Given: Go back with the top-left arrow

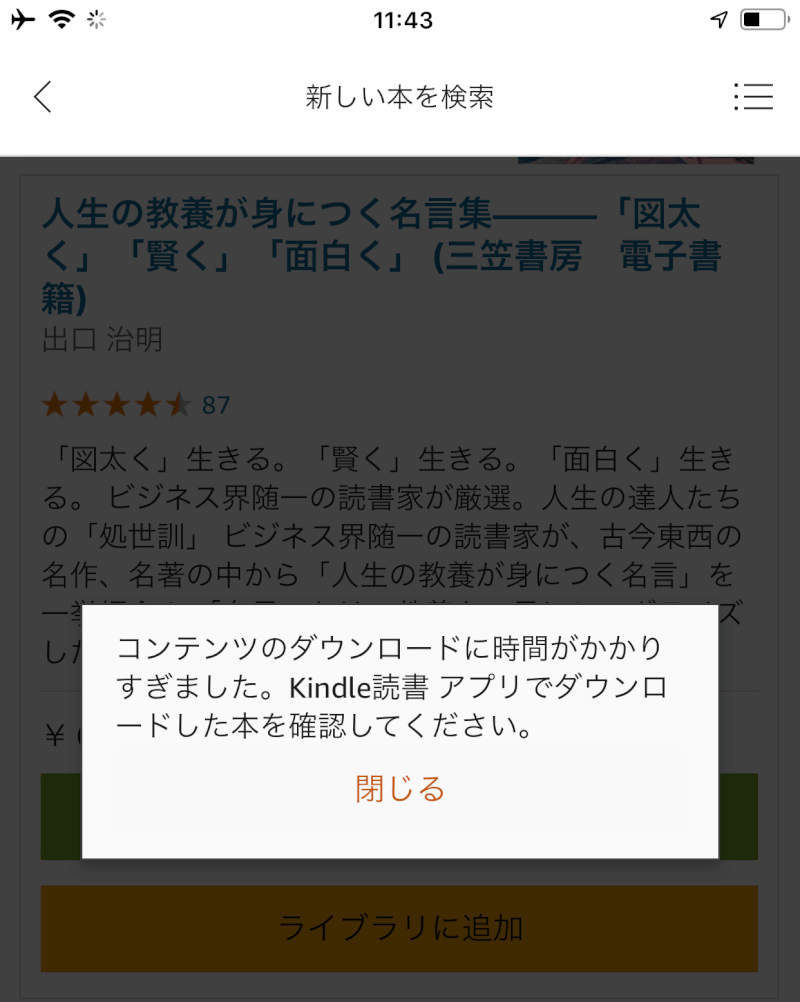Looking at the screenshot, I should (42, 97).
